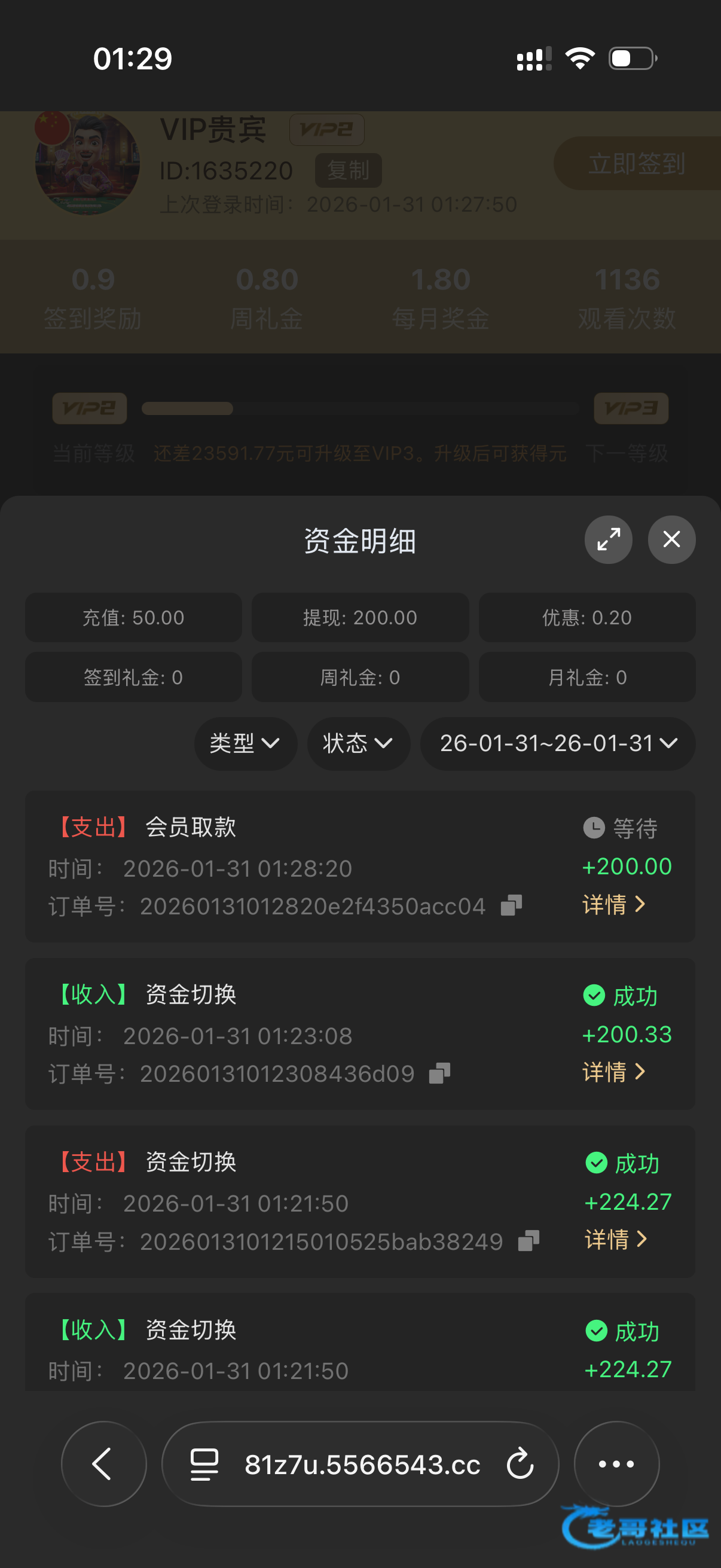Go back in the browser
This screenshot has width=721, height=1568.
103,1463
